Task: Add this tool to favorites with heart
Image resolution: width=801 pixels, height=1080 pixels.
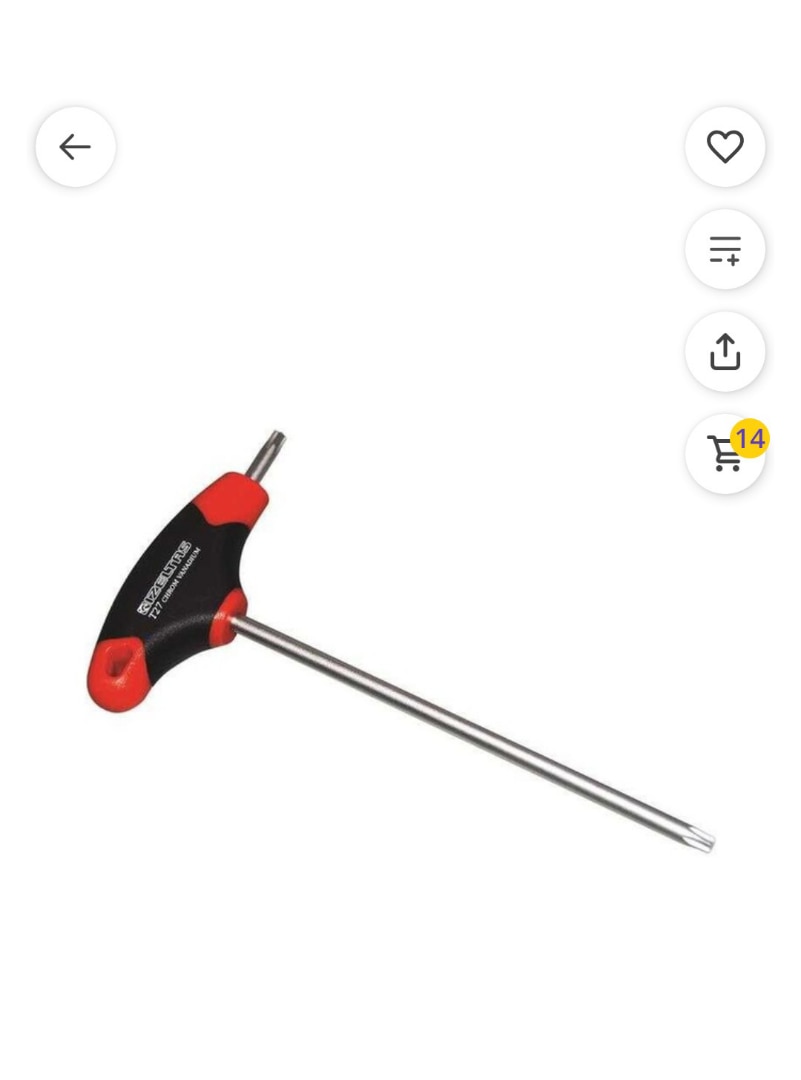Action: pos(725,147)
